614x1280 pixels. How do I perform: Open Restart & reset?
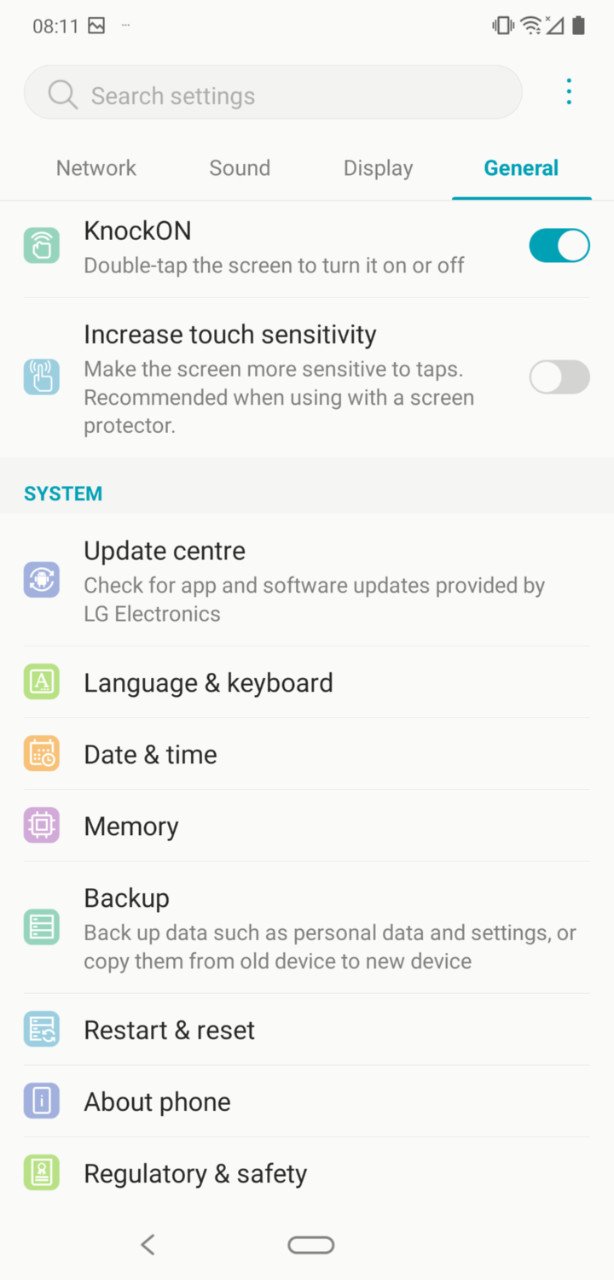coord(307,1030)
